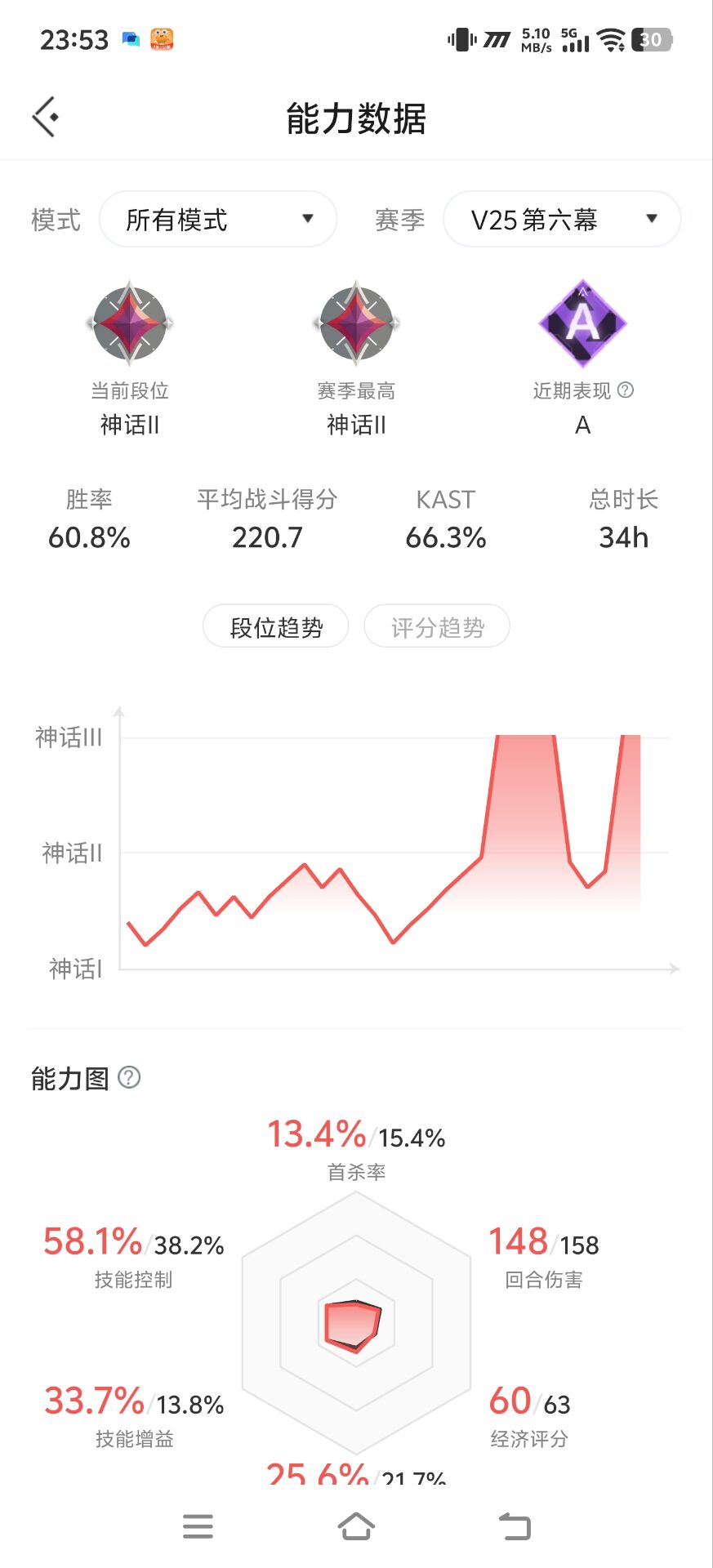This screenshot has height=1568, width=713.
Task: Expand the V25 第六幕 season dropdown
Action: tap(562, 219)
